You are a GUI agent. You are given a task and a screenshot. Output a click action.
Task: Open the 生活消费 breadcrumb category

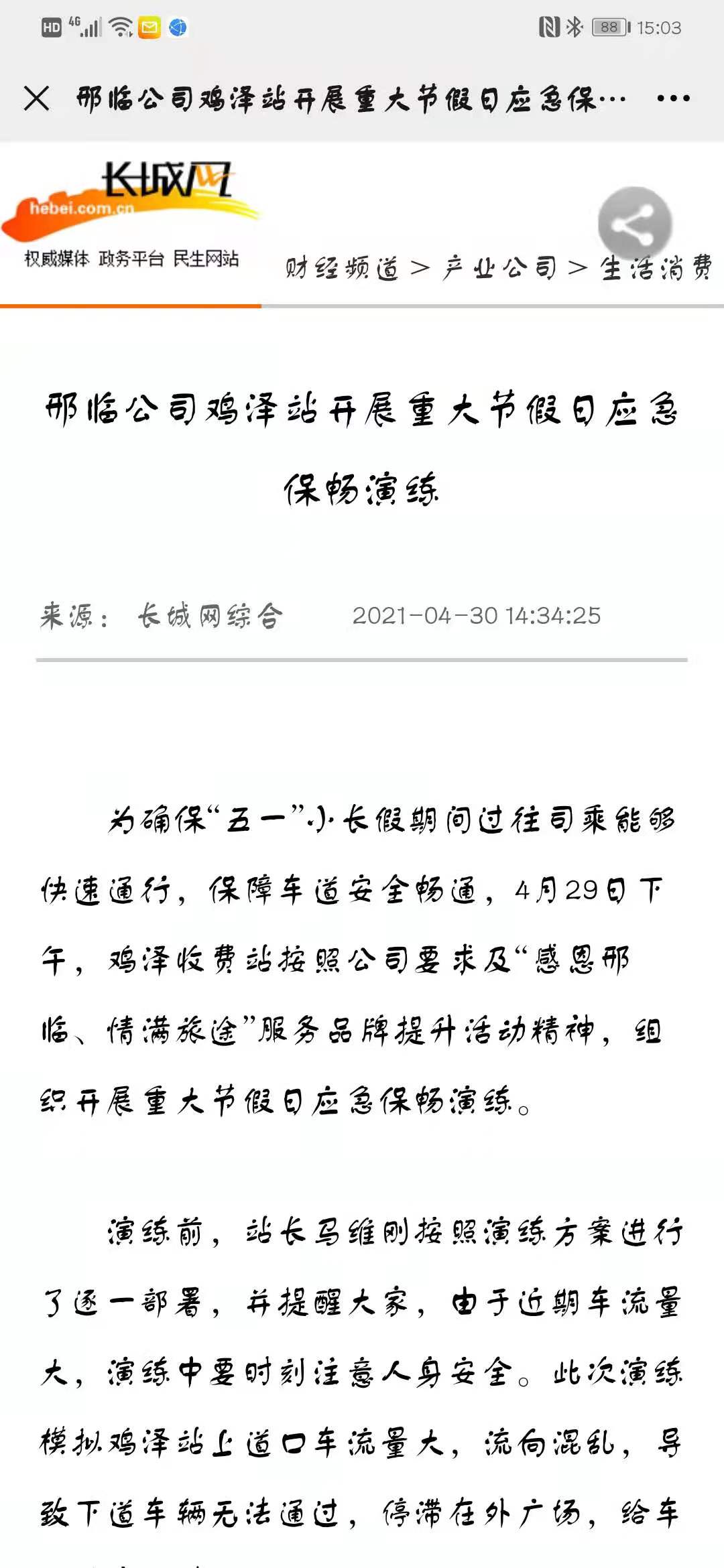657,268
